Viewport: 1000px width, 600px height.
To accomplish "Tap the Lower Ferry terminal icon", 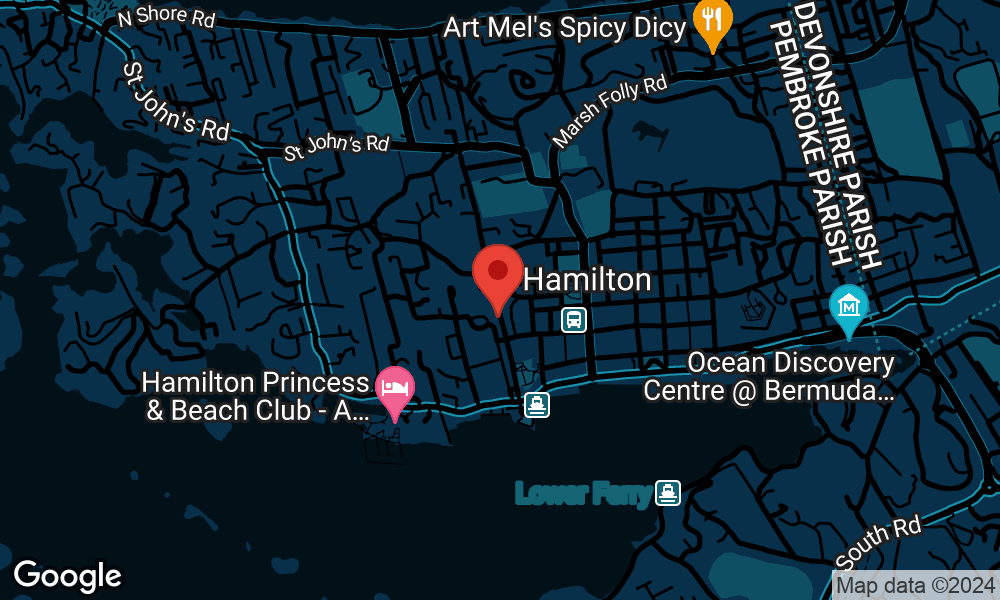I will (x=668, y=492).
